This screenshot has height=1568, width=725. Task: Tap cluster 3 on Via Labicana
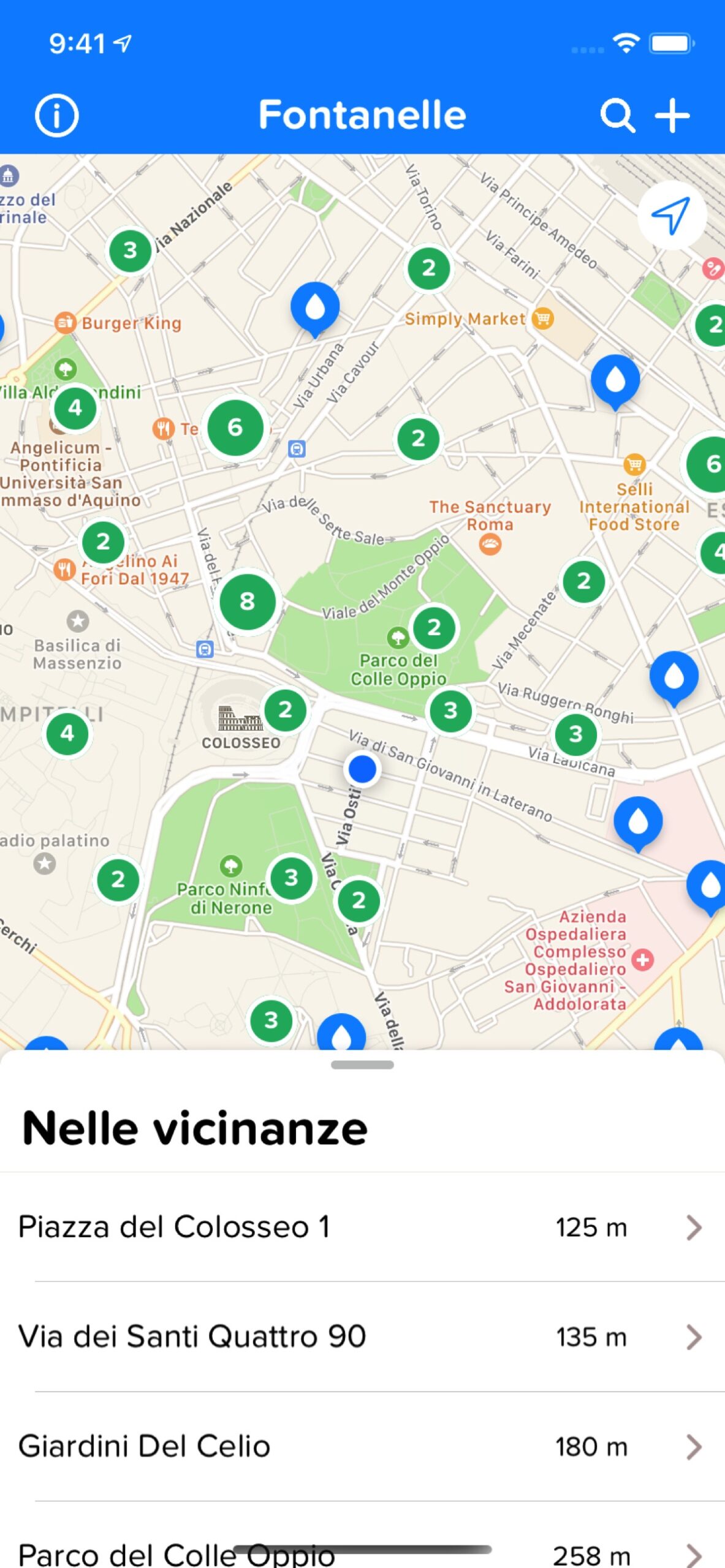tap(575, 734)
